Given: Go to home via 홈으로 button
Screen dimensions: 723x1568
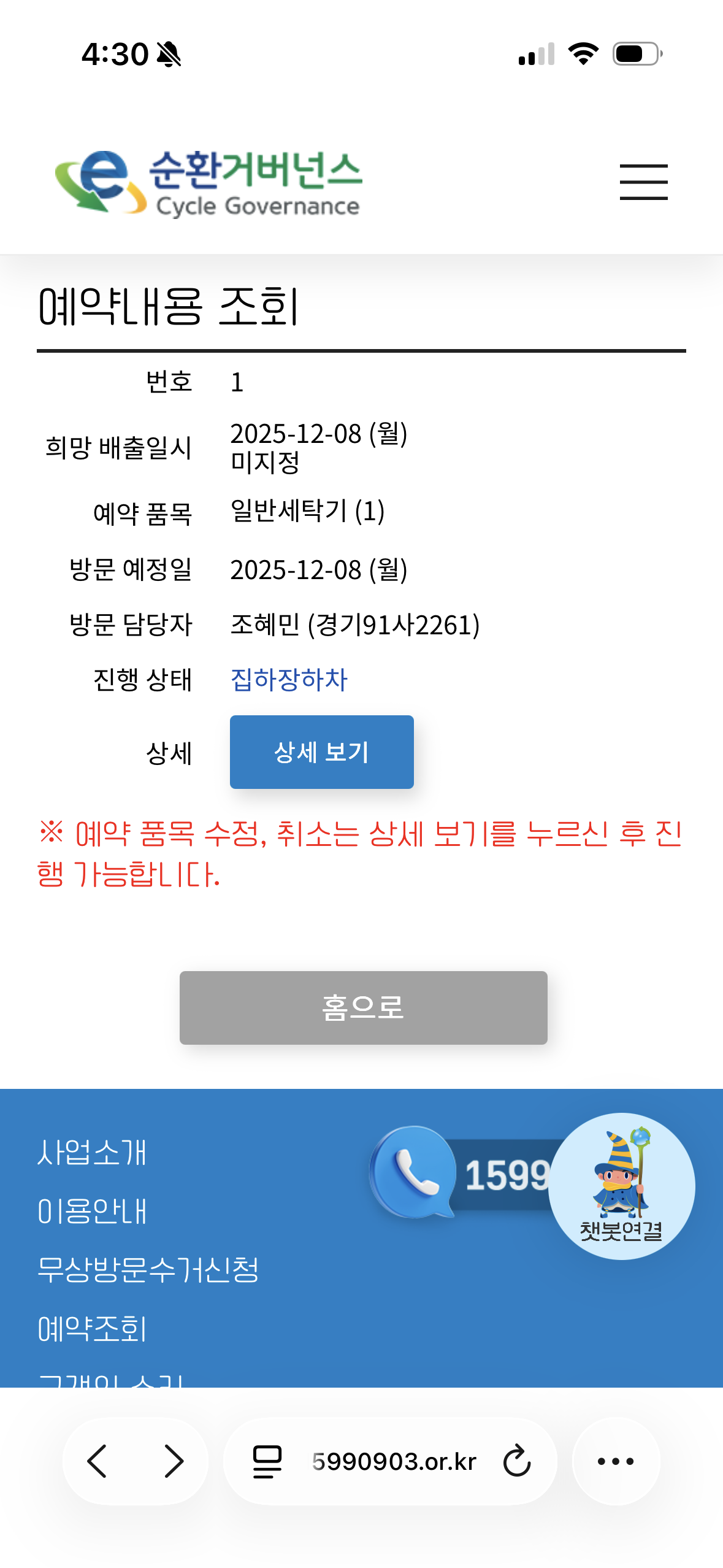Looking at the screenshot, I should (363, 1007).
